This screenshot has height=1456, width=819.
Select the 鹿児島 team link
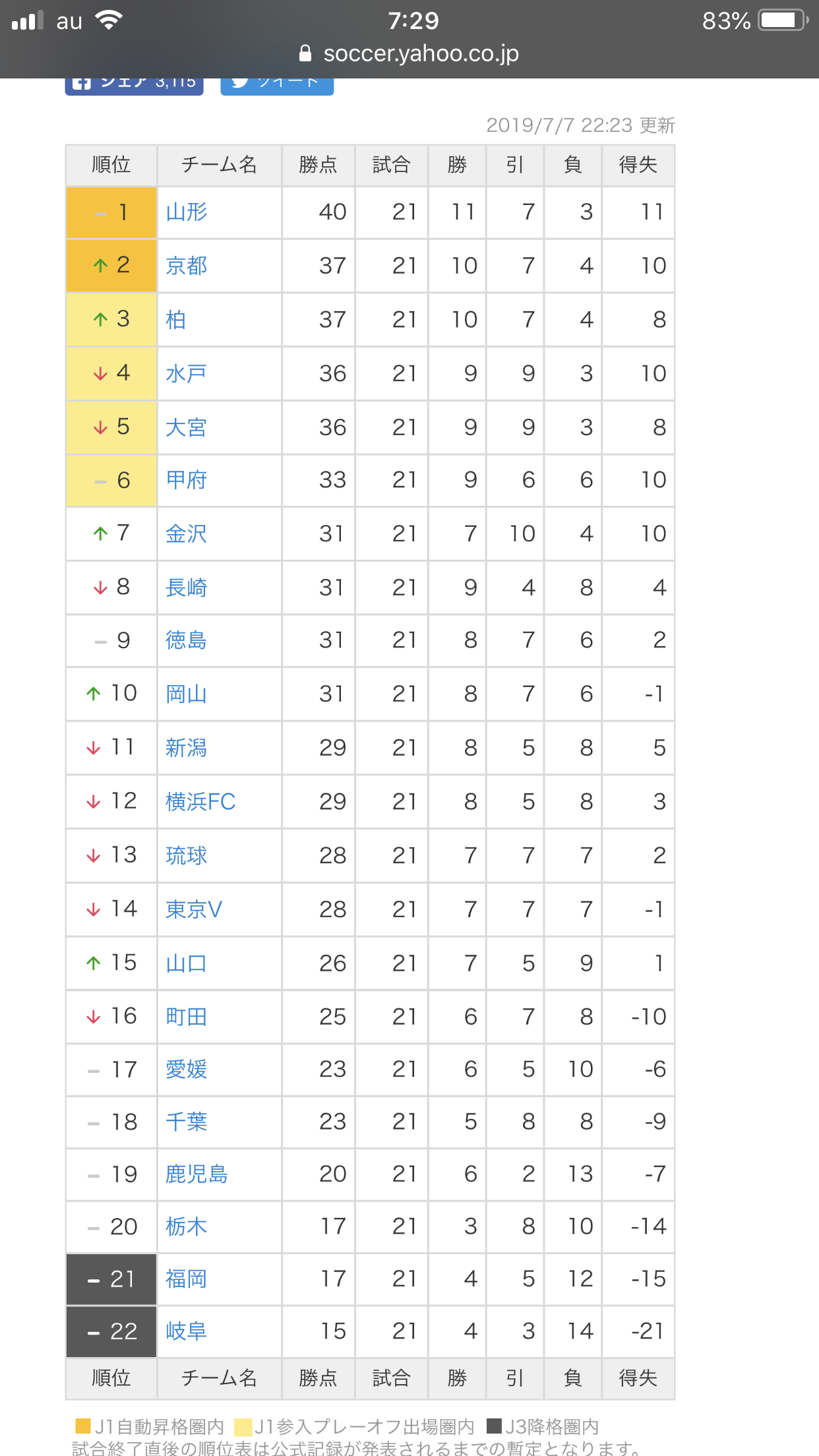point(197,1174)
